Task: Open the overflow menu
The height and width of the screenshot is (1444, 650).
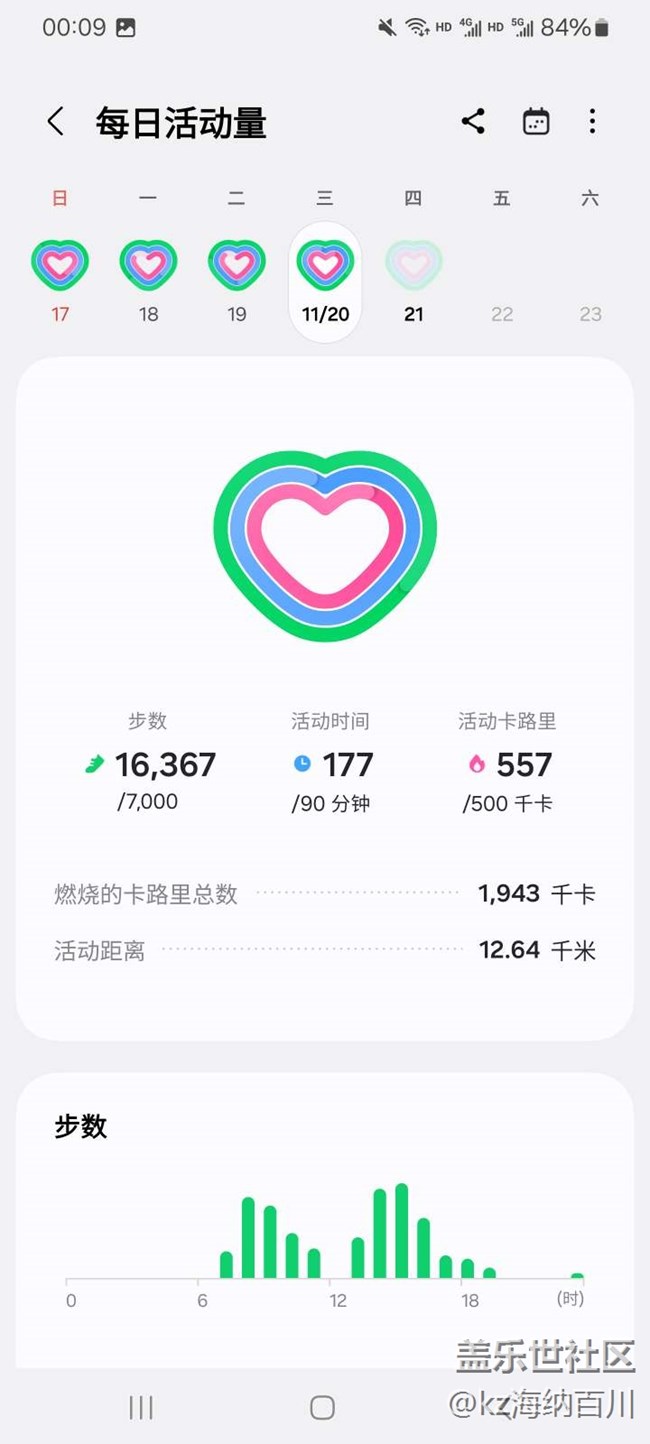Action: coord(592,122)
